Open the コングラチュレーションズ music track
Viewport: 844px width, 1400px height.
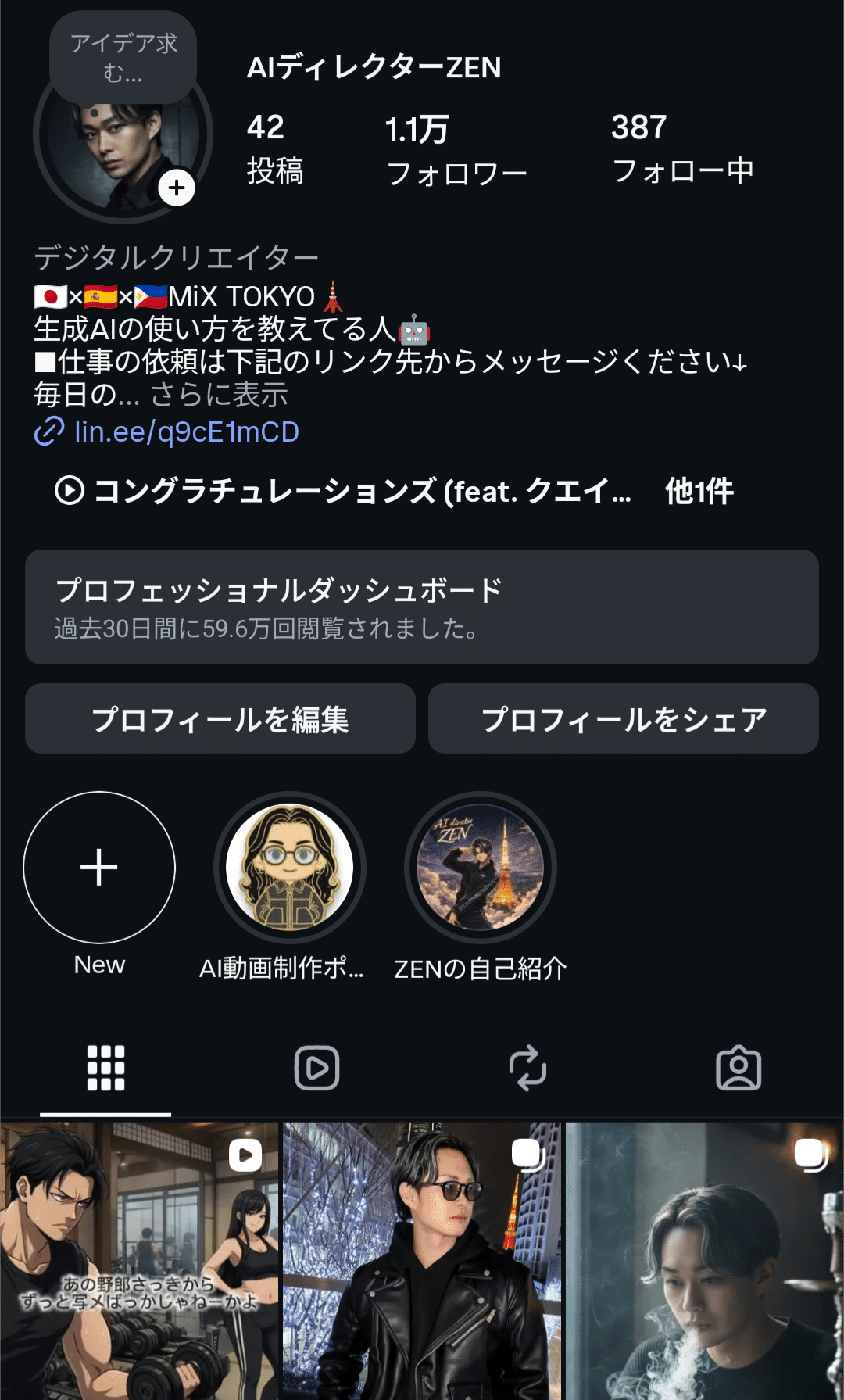[344, 492]
